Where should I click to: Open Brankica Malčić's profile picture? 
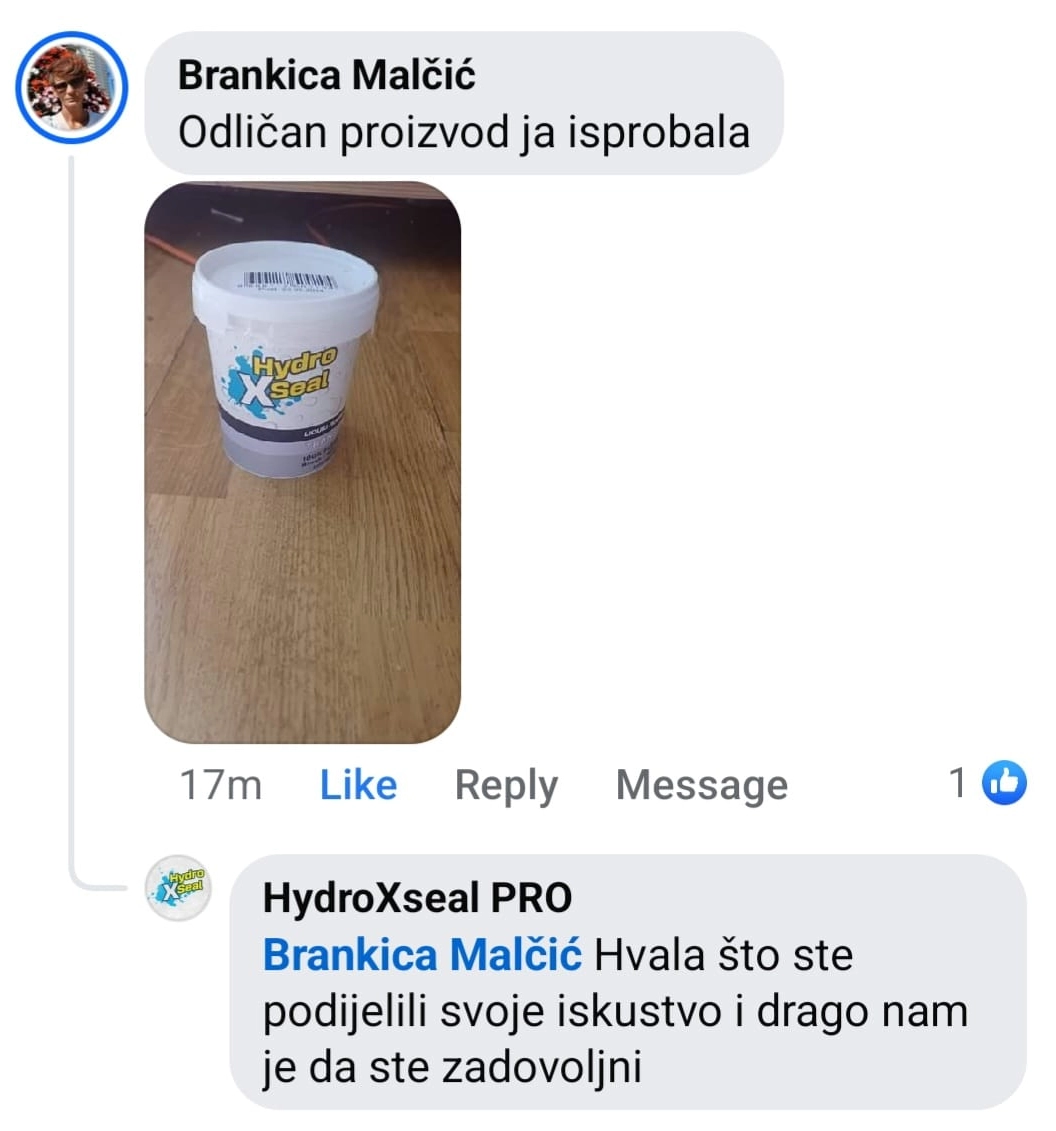point(72,88)
